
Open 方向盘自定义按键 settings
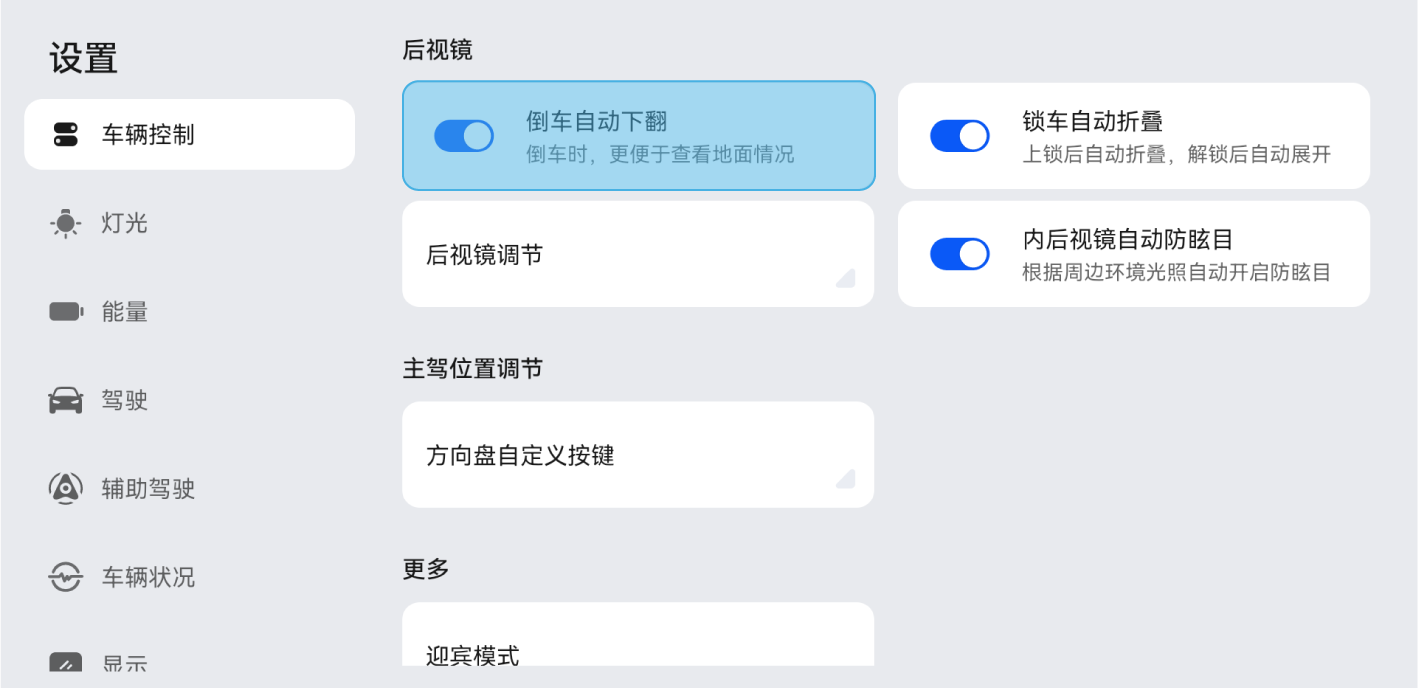(638, 455)
